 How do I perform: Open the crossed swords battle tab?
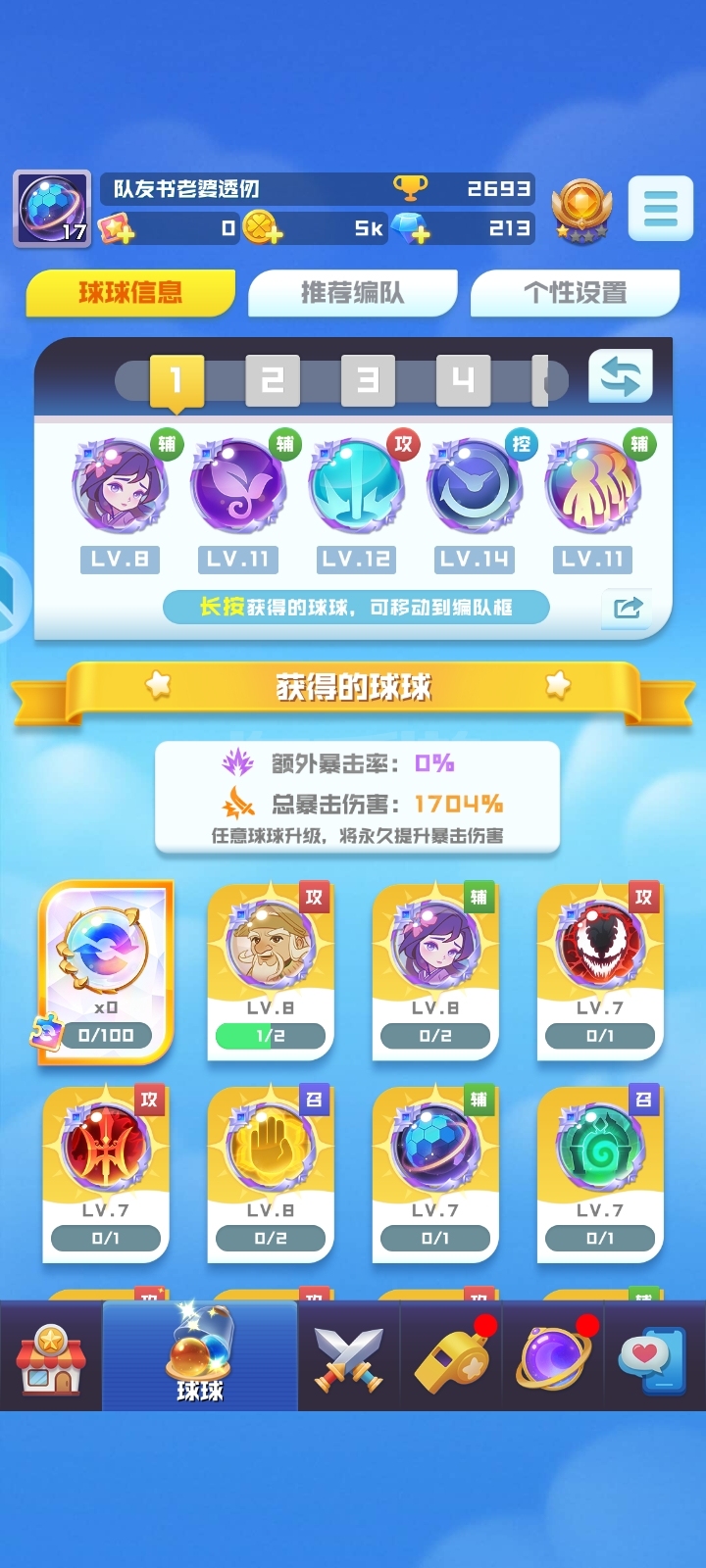click(348, 1357)
